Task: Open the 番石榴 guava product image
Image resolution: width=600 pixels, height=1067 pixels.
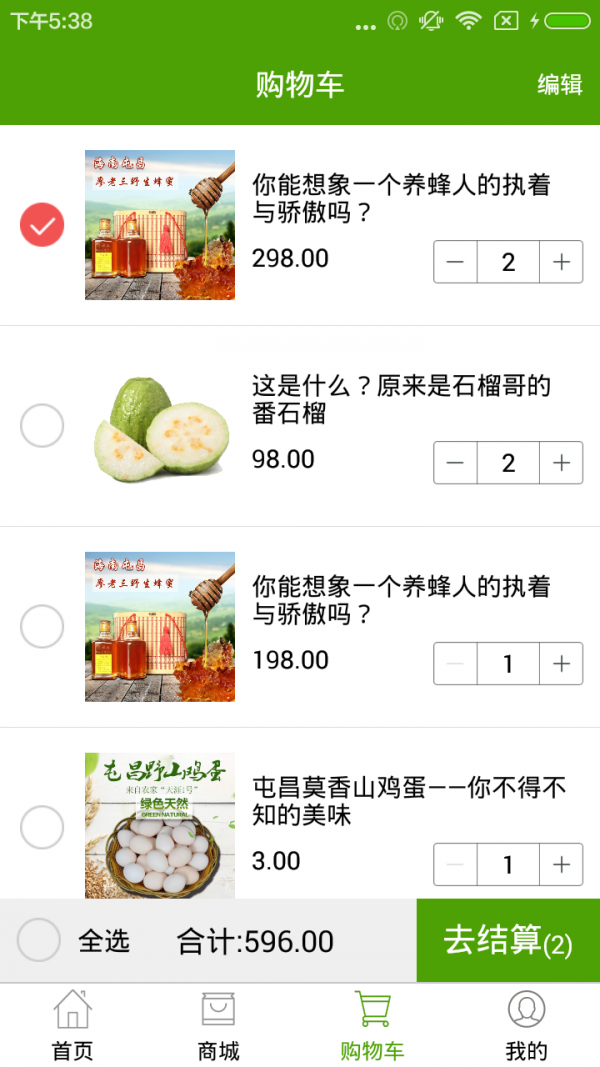Action: 160,427
